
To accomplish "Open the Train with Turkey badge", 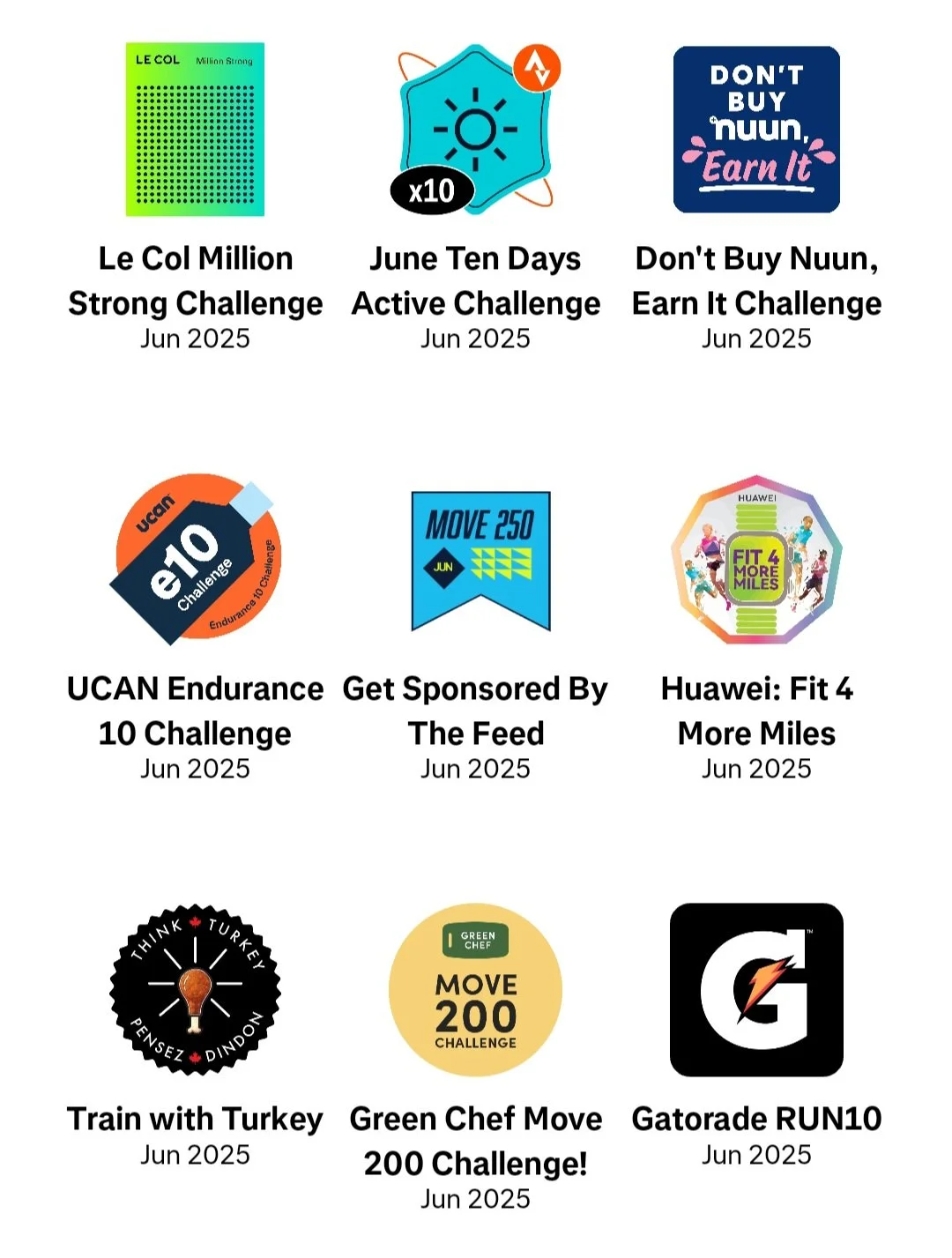I will (195, 990).
